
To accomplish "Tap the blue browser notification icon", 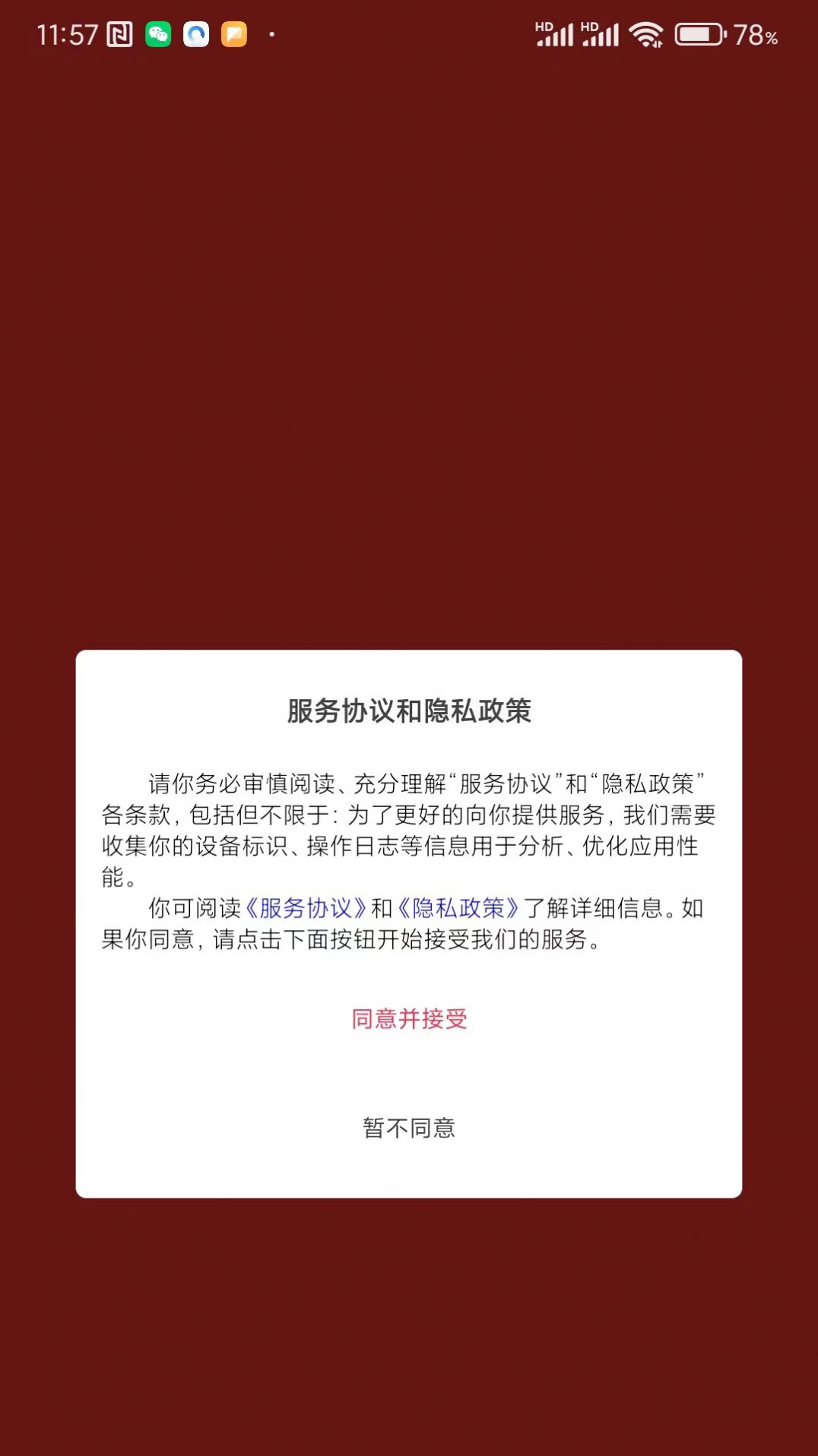I will pyautogui.click(x=196, y=34).
